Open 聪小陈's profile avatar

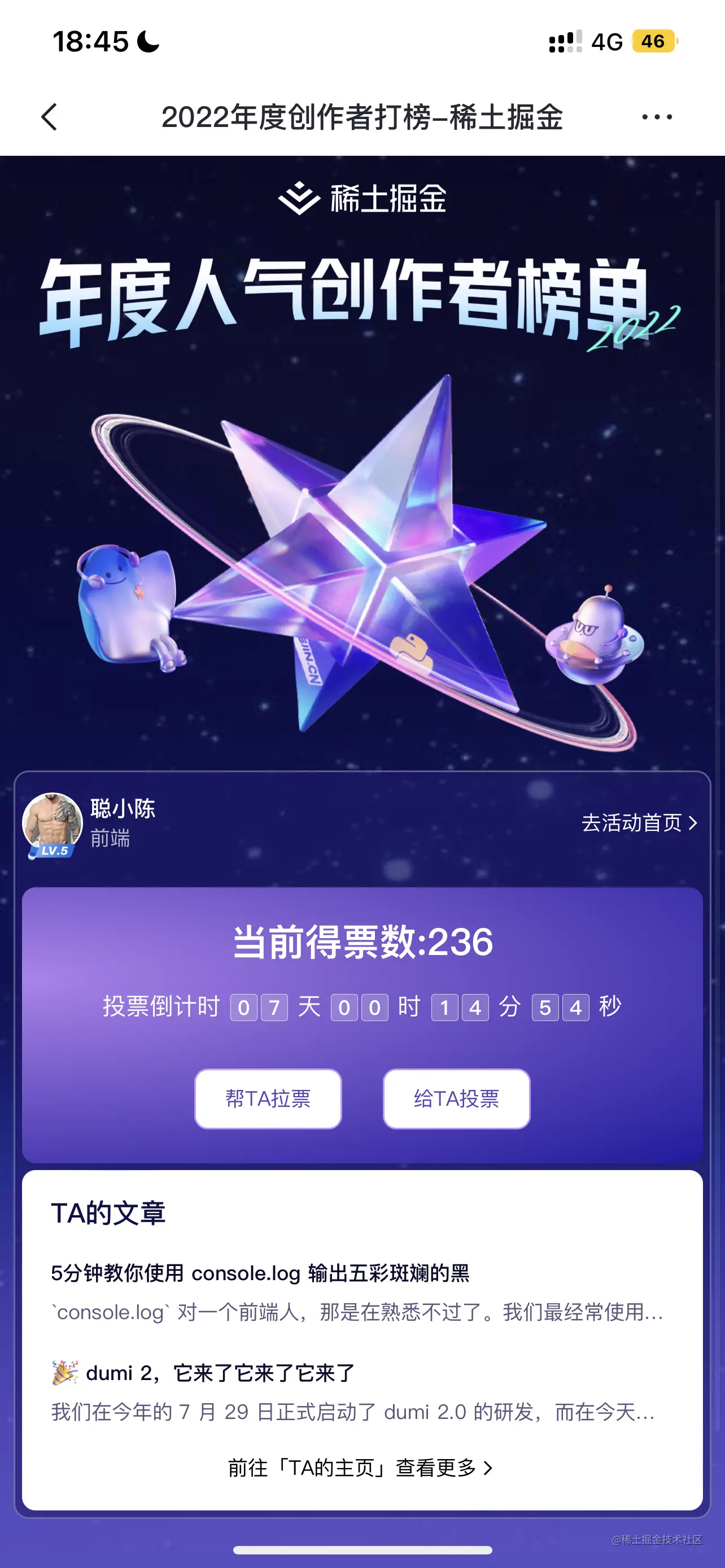53,824
